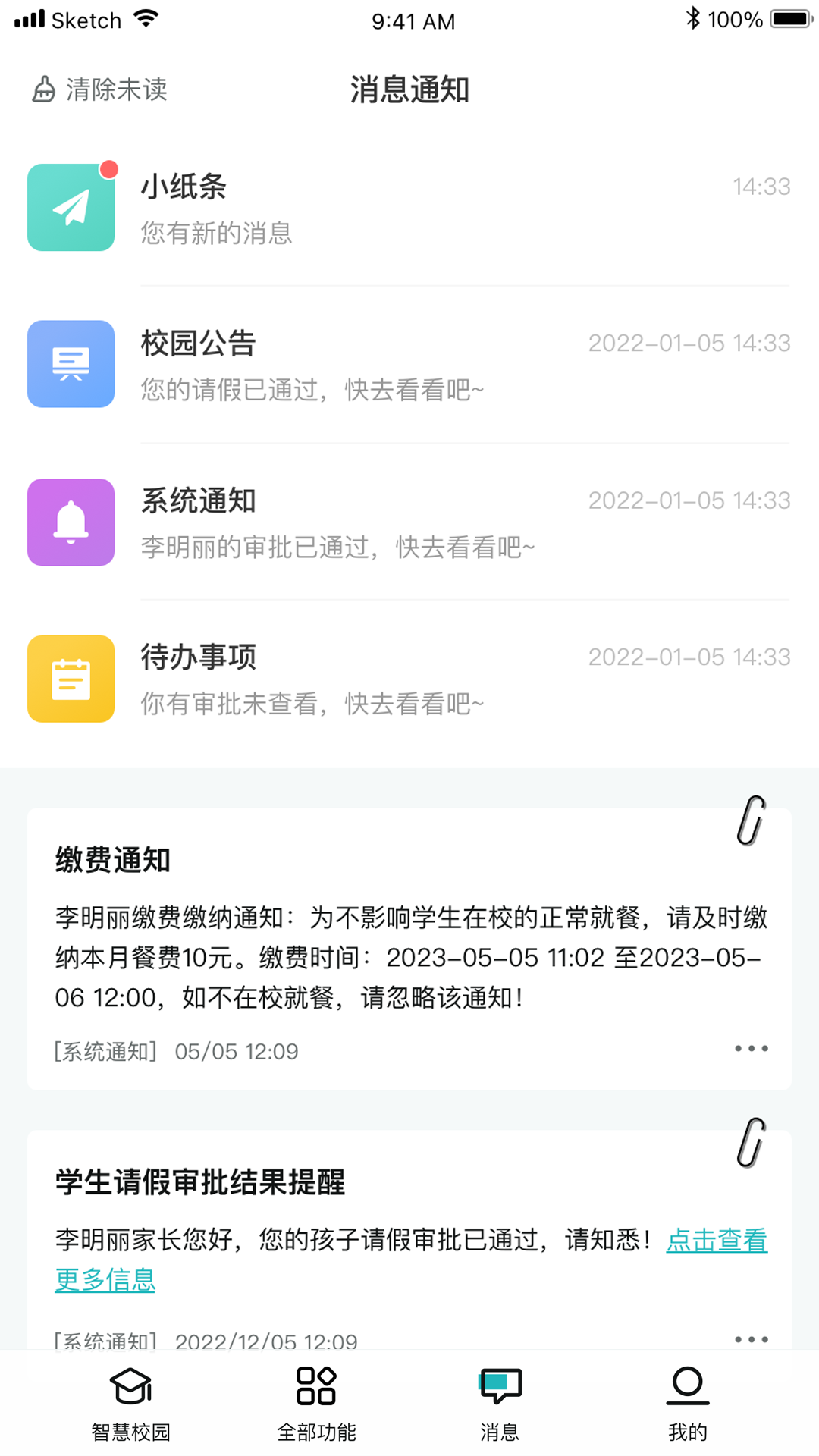Open the 缴费通知 notice card
This screenshot has width=819, height=1456.
[409, 940]
